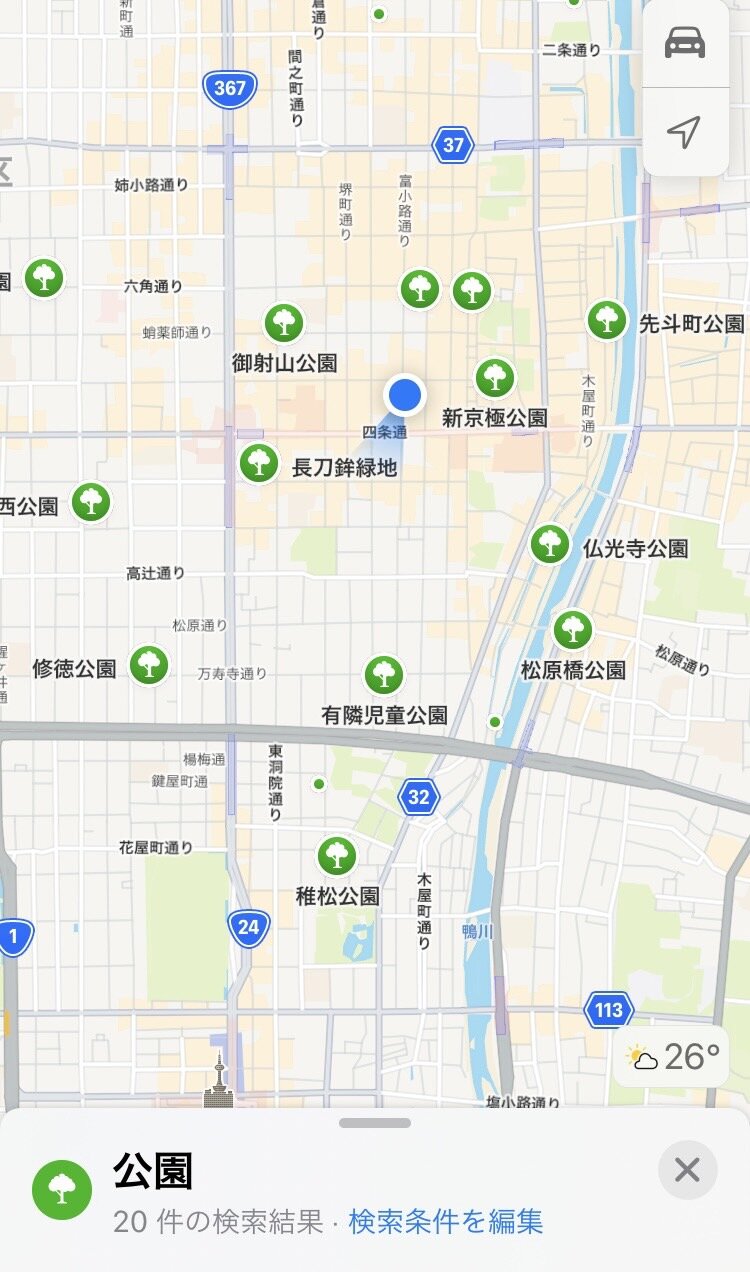
Task: Open the 26° weather widget
Action: click(671, 1056)
